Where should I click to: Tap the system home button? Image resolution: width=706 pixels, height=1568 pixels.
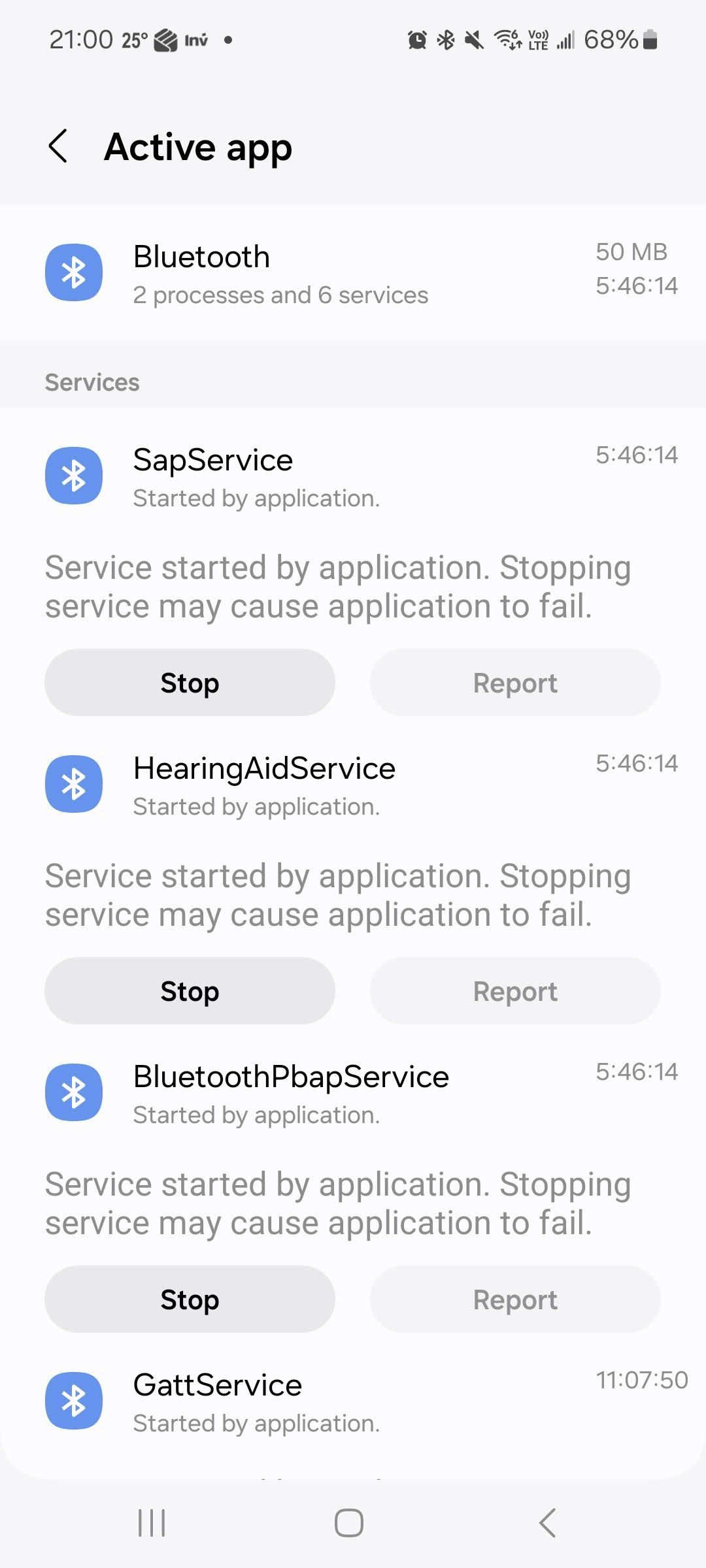pos(349,1523)
